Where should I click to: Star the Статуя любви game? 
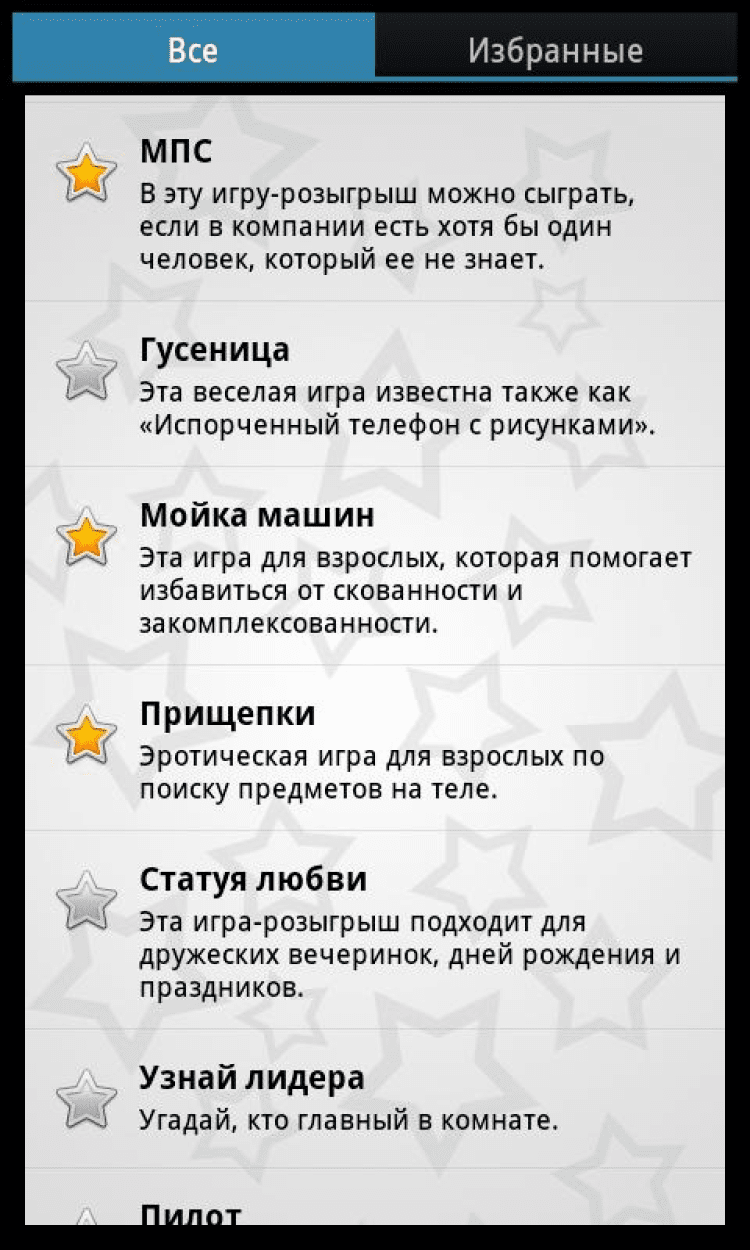tap(87, 901)
